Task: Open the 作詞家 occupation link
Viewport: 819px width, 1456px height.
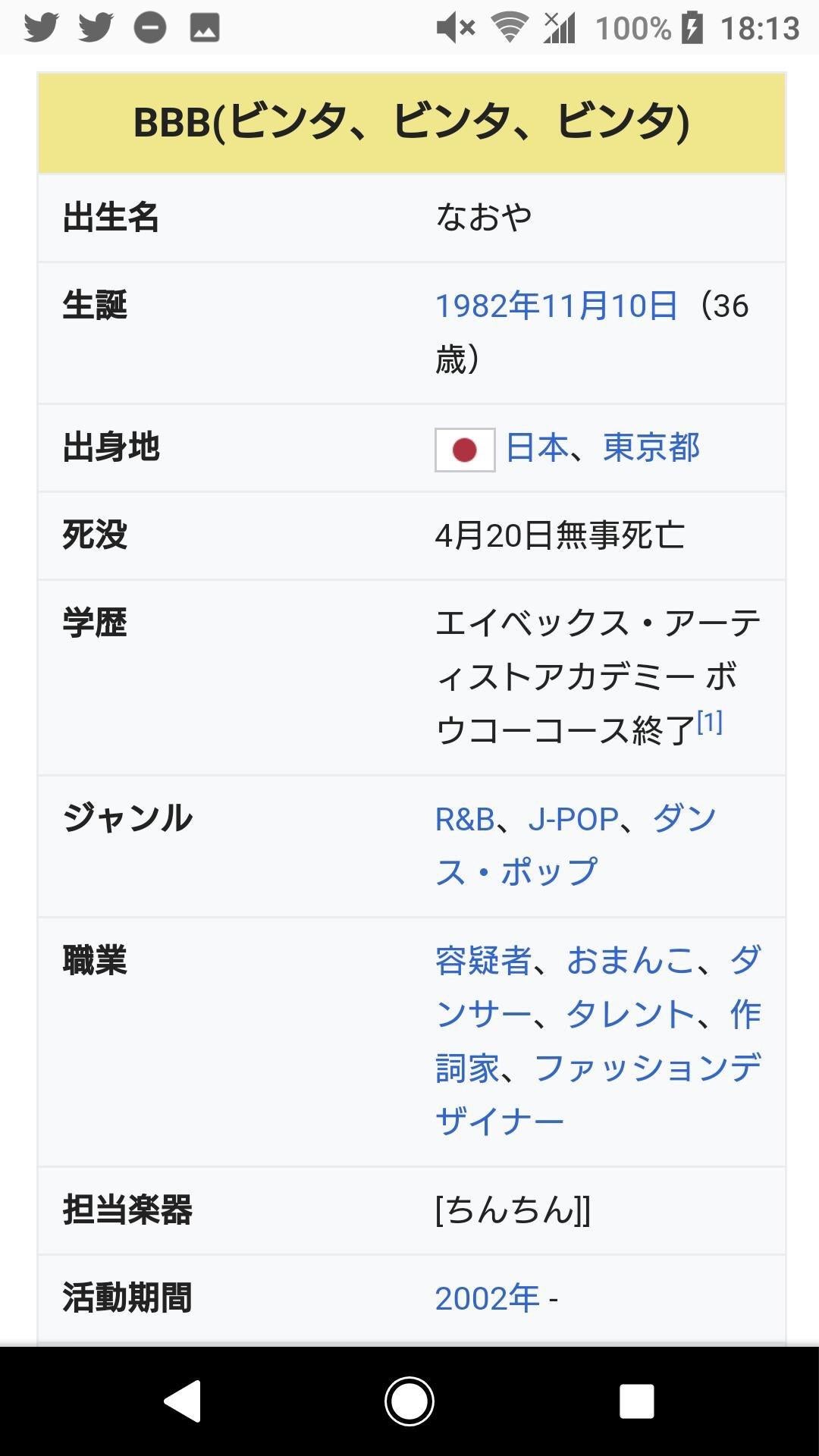Action: click(x=466, y=1068)
